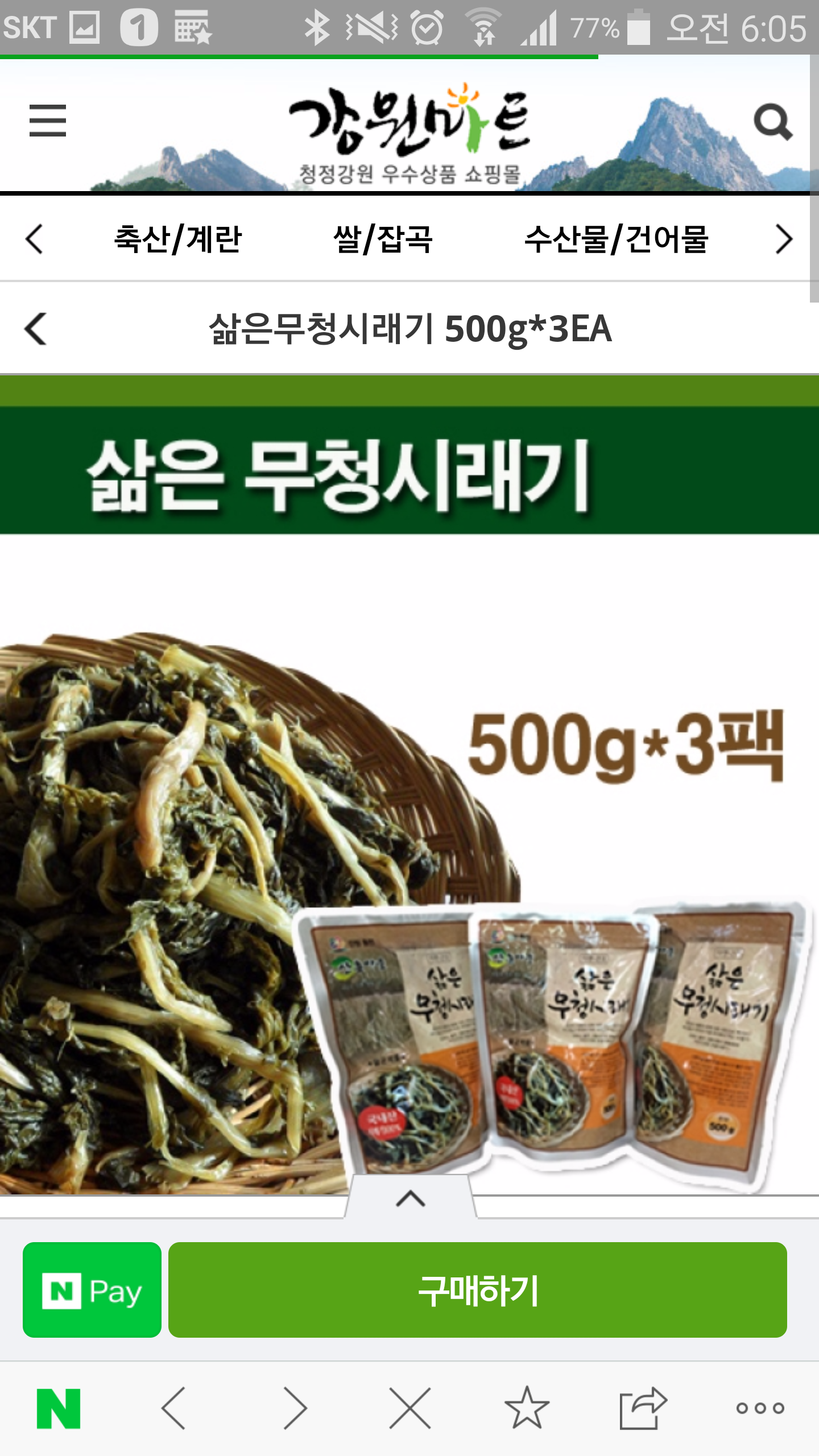Go back from product title bar
Image resolution: width=819 pixels, height=1456 pixels.
coord(35,329)
